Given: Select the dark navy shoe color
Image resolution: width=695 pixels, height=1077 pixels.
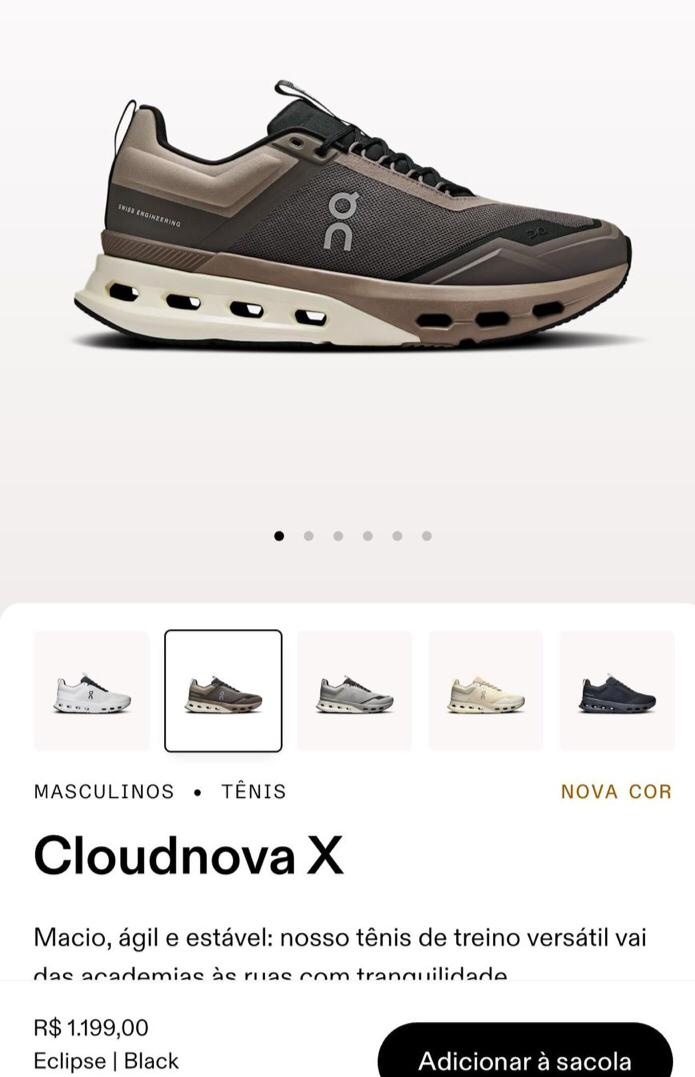Looking at the screenshot, I should [x=617, y=691].
